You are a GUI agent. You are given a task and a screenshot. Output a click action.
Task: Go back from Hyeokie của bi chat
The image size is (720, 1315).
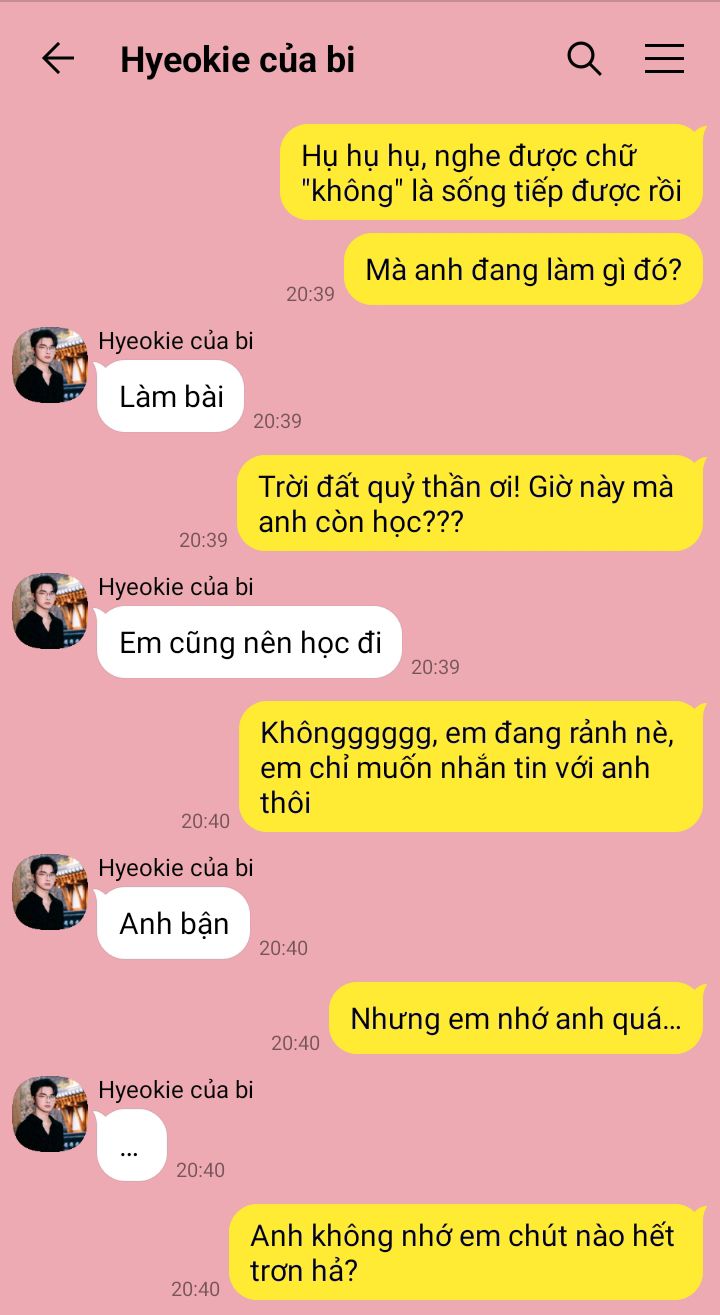pyautogui.click(x=58, y=59)
